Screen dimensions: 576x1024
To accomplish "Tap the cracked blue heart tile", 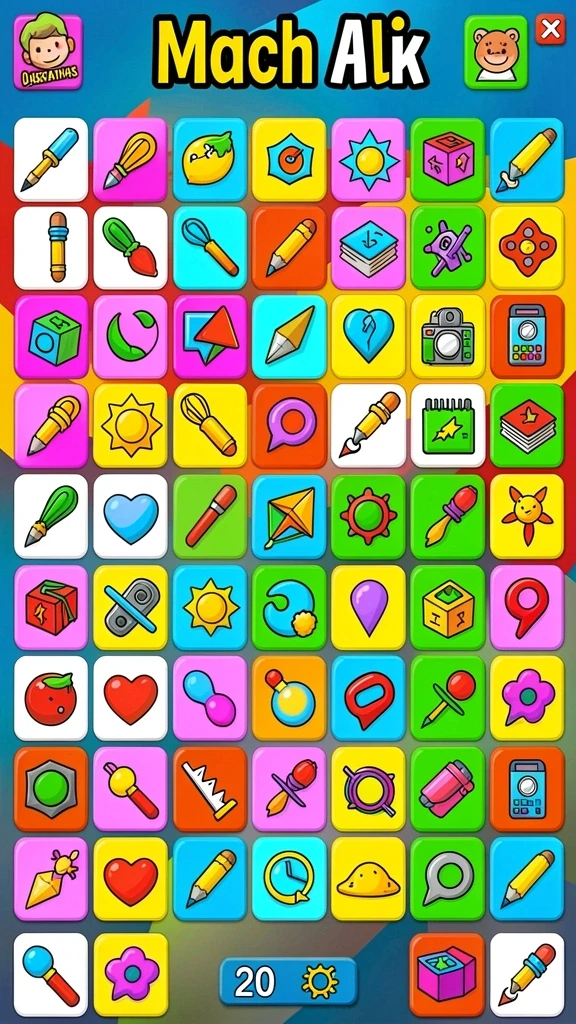I will (368, 336).
